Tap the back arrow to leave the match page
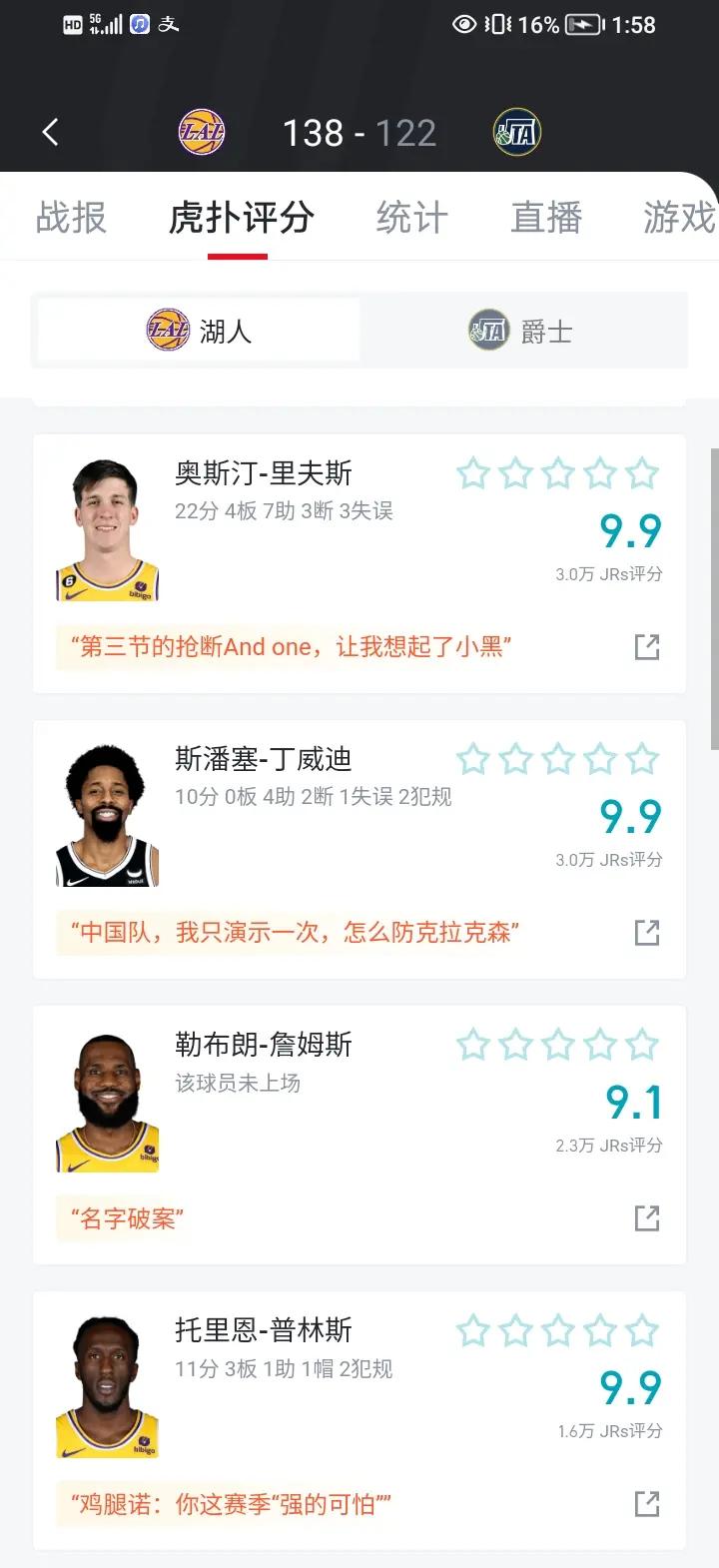 [x=50, y=131]
